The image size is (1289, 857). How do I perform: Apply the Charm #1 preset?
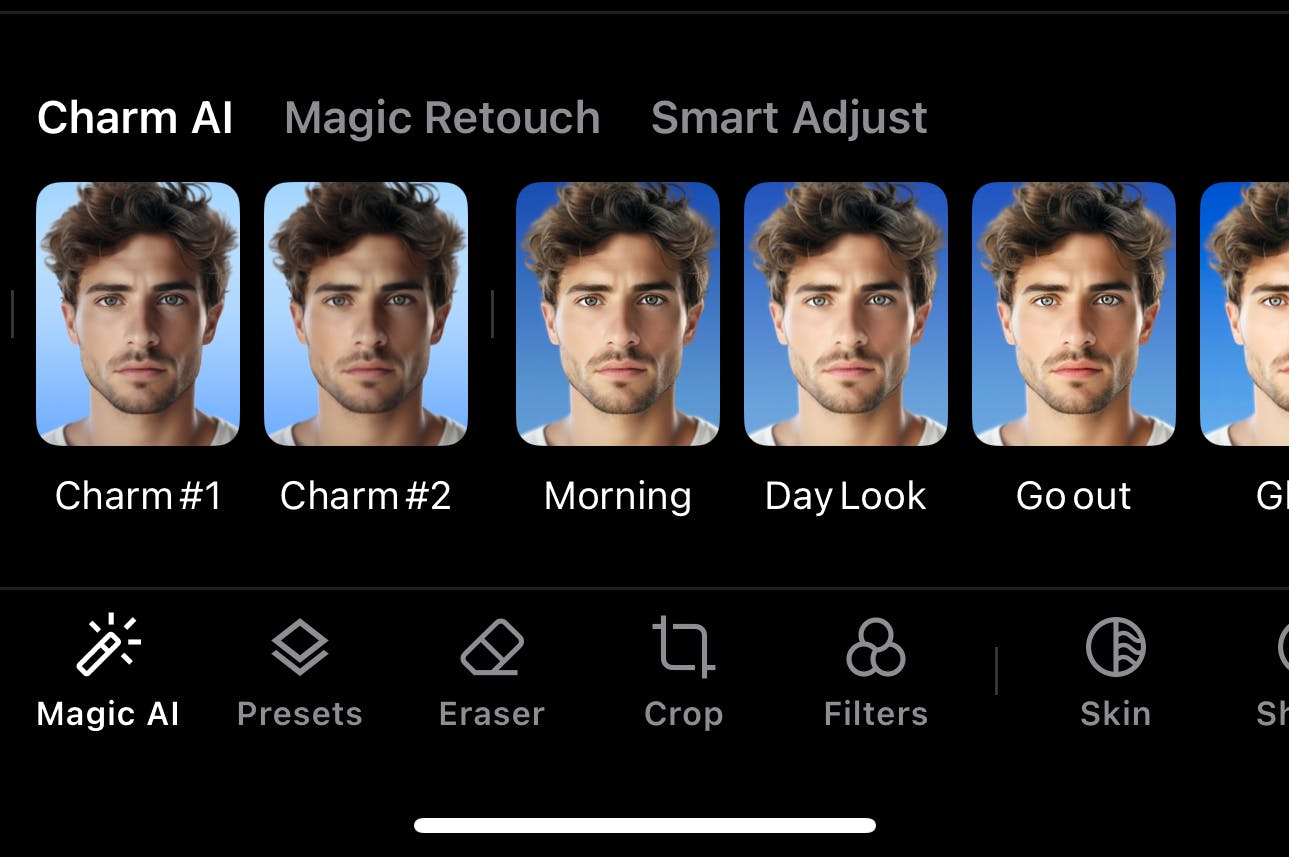(138, 314)
